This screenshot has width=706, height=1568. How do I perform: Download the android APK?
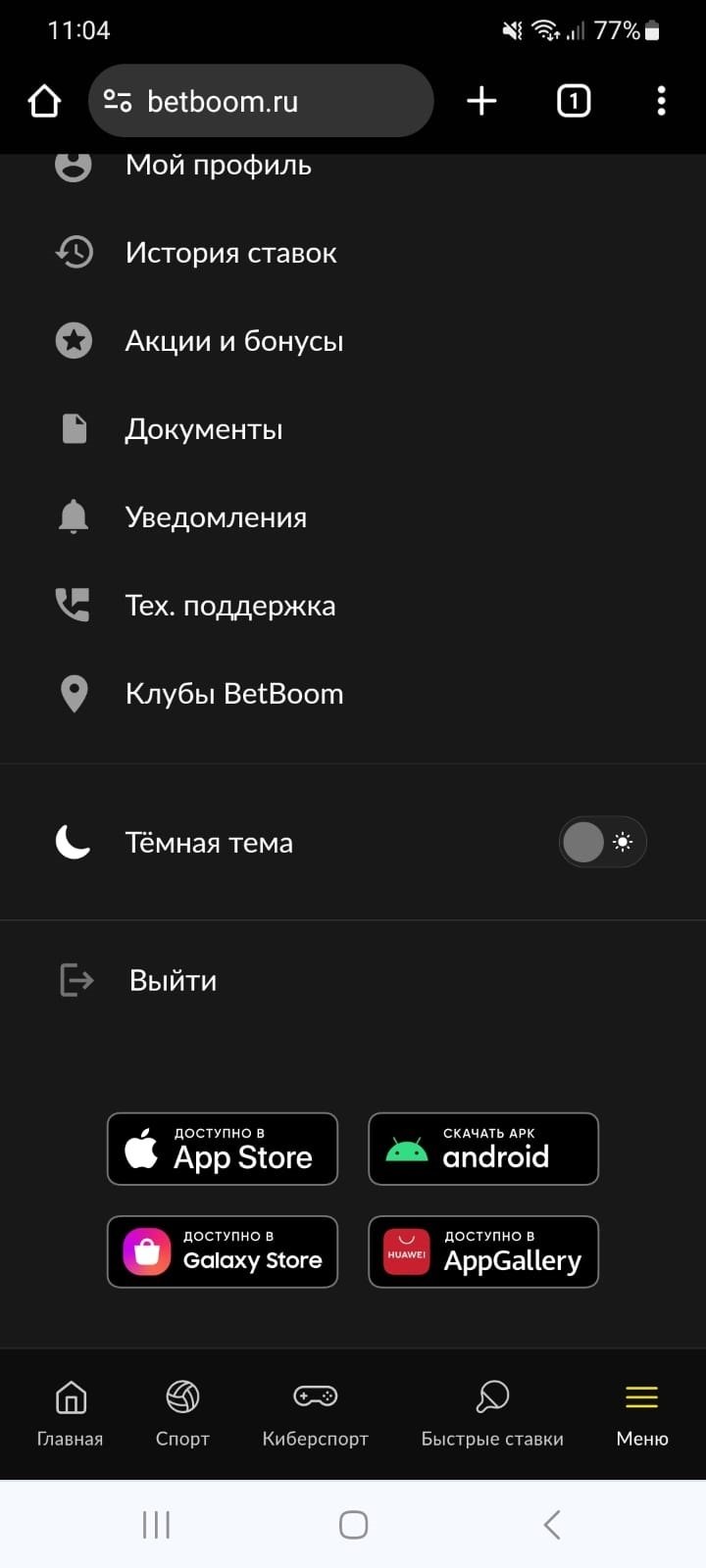483,1149
